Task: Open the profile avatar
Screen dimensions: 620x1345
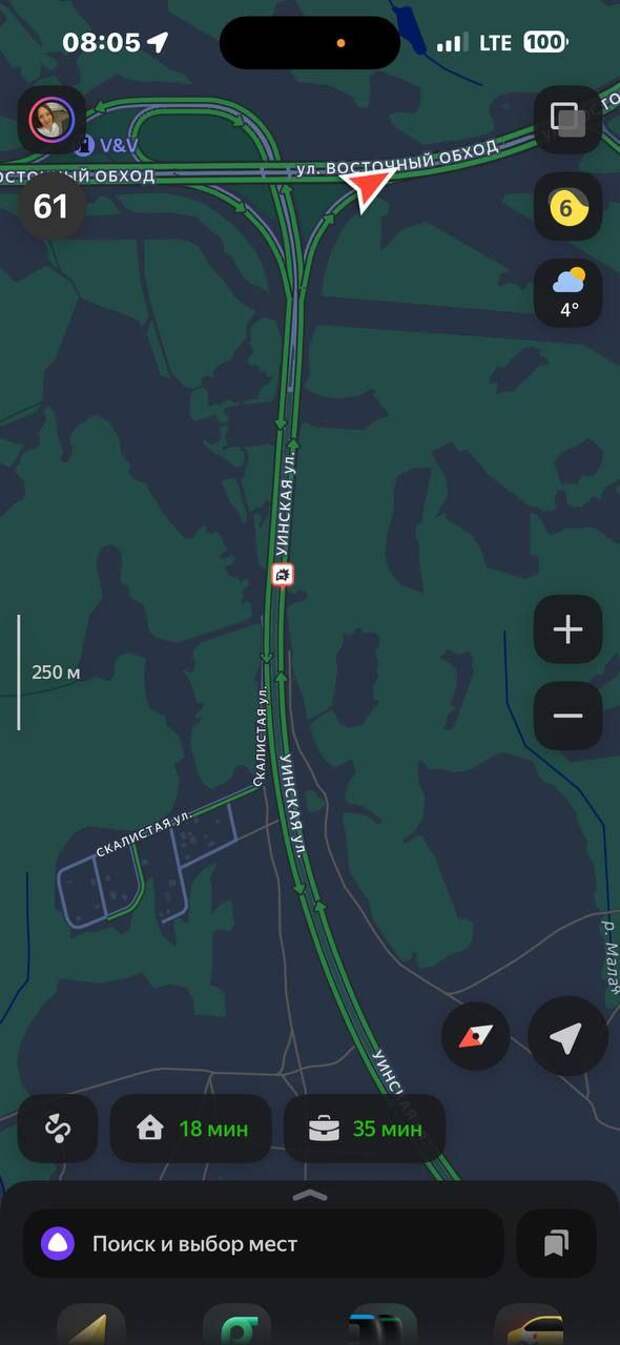Action: click(x=52, y=120)
